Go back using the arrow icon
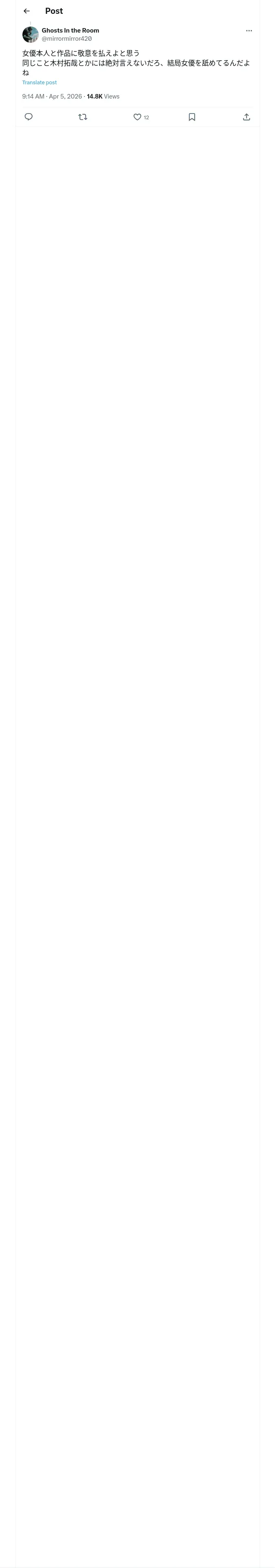 click(x=26, y=11)
